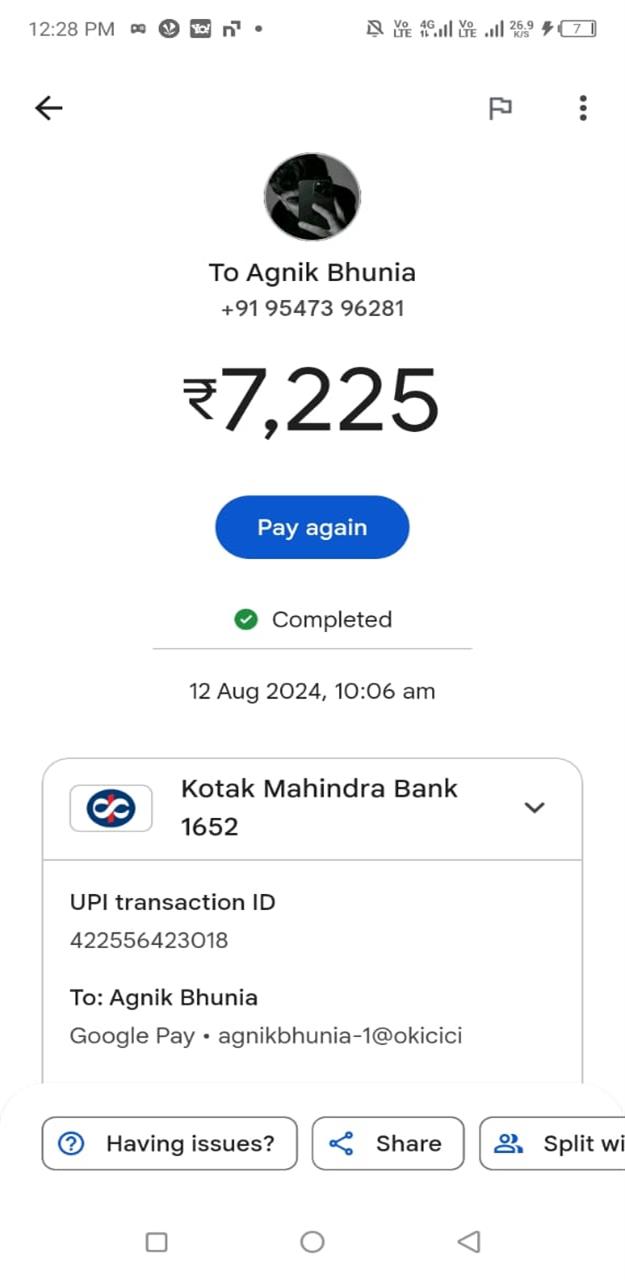
Task: Tap the Pay again button
Action: pos(312,527)
